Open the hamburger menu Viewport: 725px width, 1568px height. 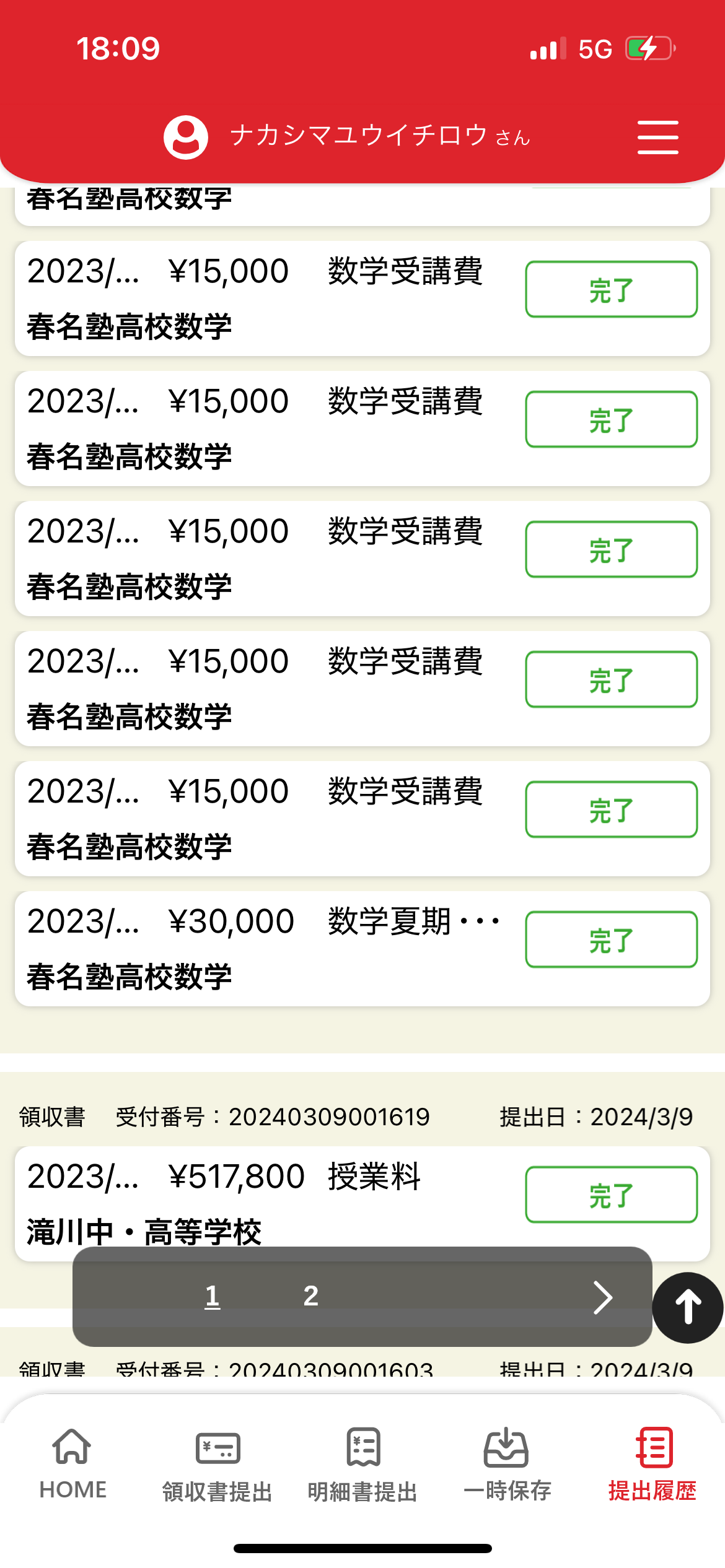point(657,137)
